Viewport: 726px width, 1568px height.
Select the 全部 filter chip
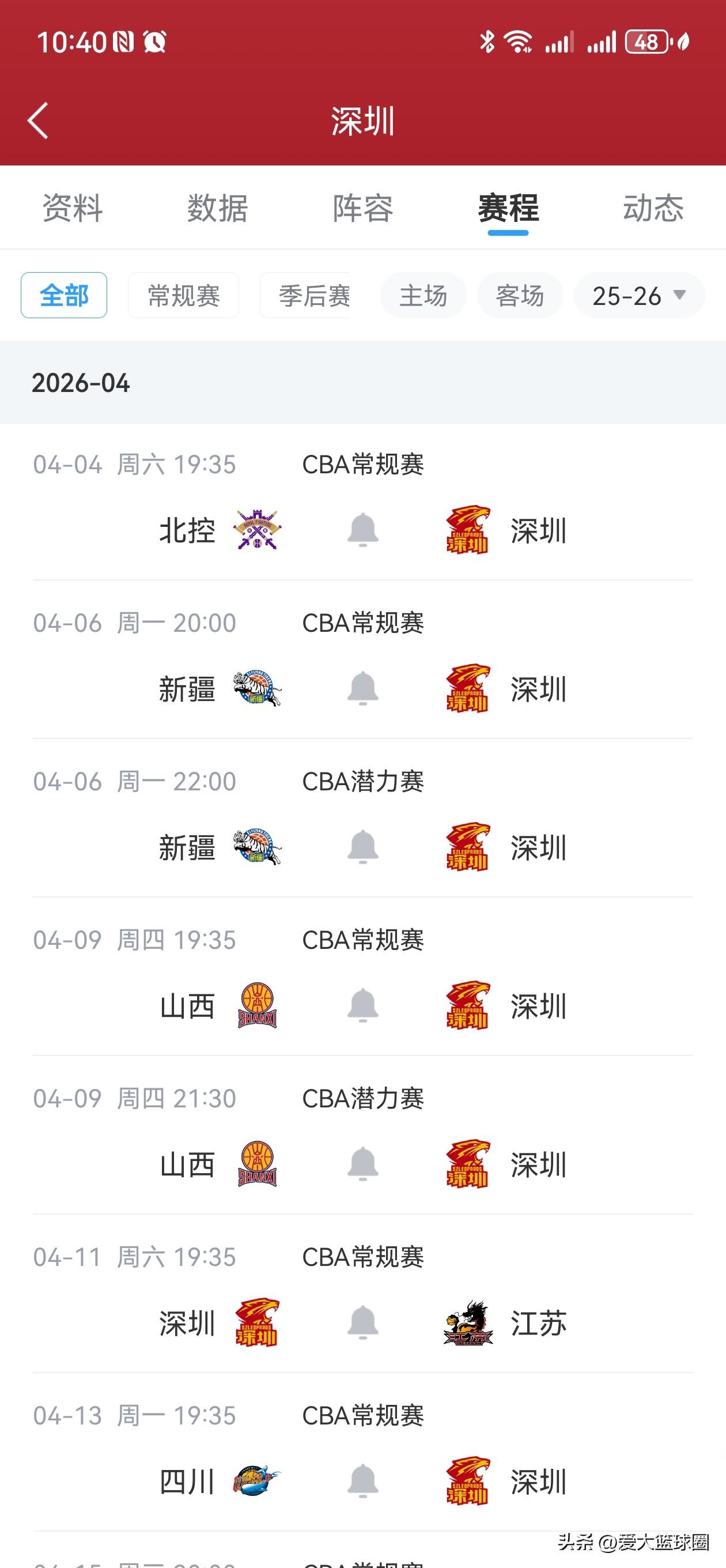64,296
